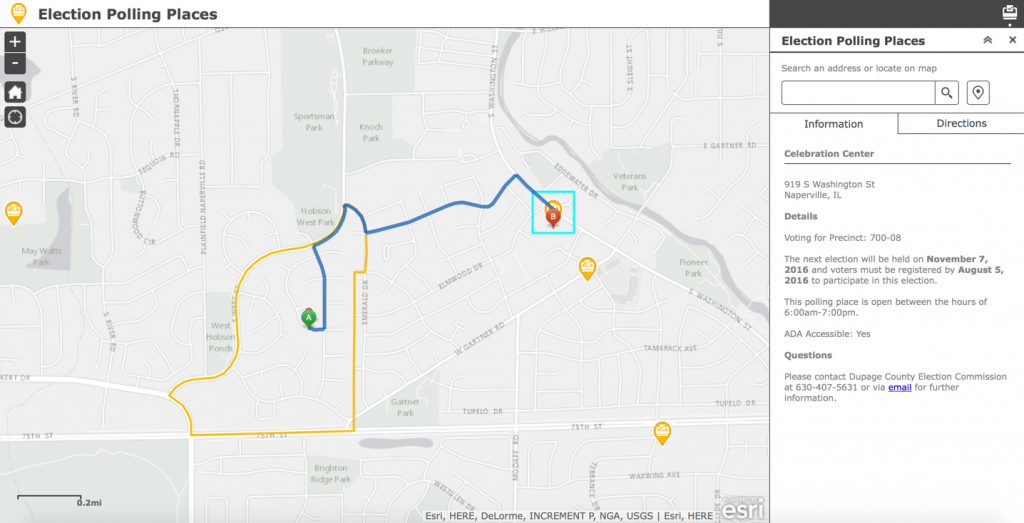The height and width of the screenshot is (523, 1024).
Task: Select the polling marker on W Gartner Rd
Action: point(588,267)
